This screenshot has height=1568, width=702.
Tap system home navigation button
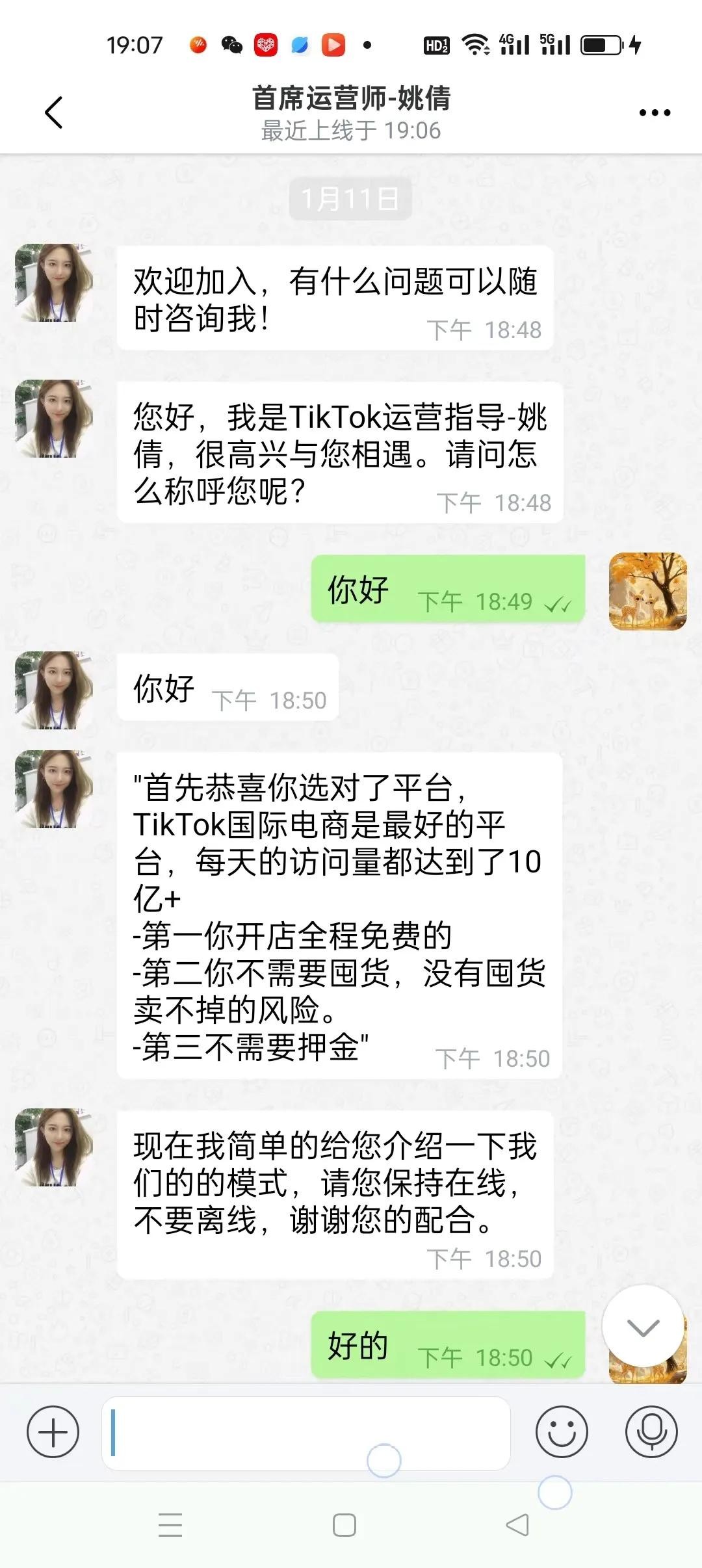(x=344, y=1525)
